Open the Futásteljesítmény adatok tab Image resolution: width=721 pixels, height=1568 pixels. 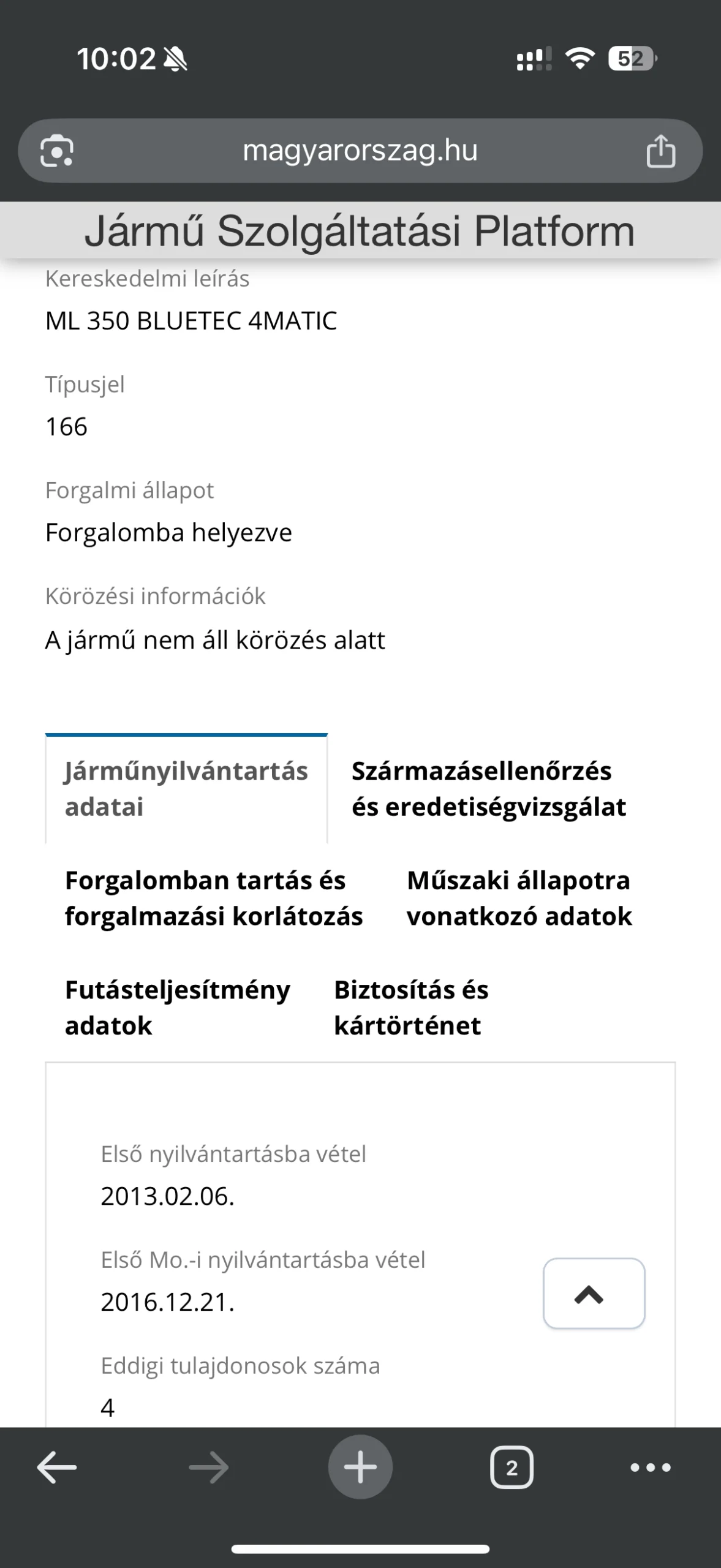[x=178, y=1008]
